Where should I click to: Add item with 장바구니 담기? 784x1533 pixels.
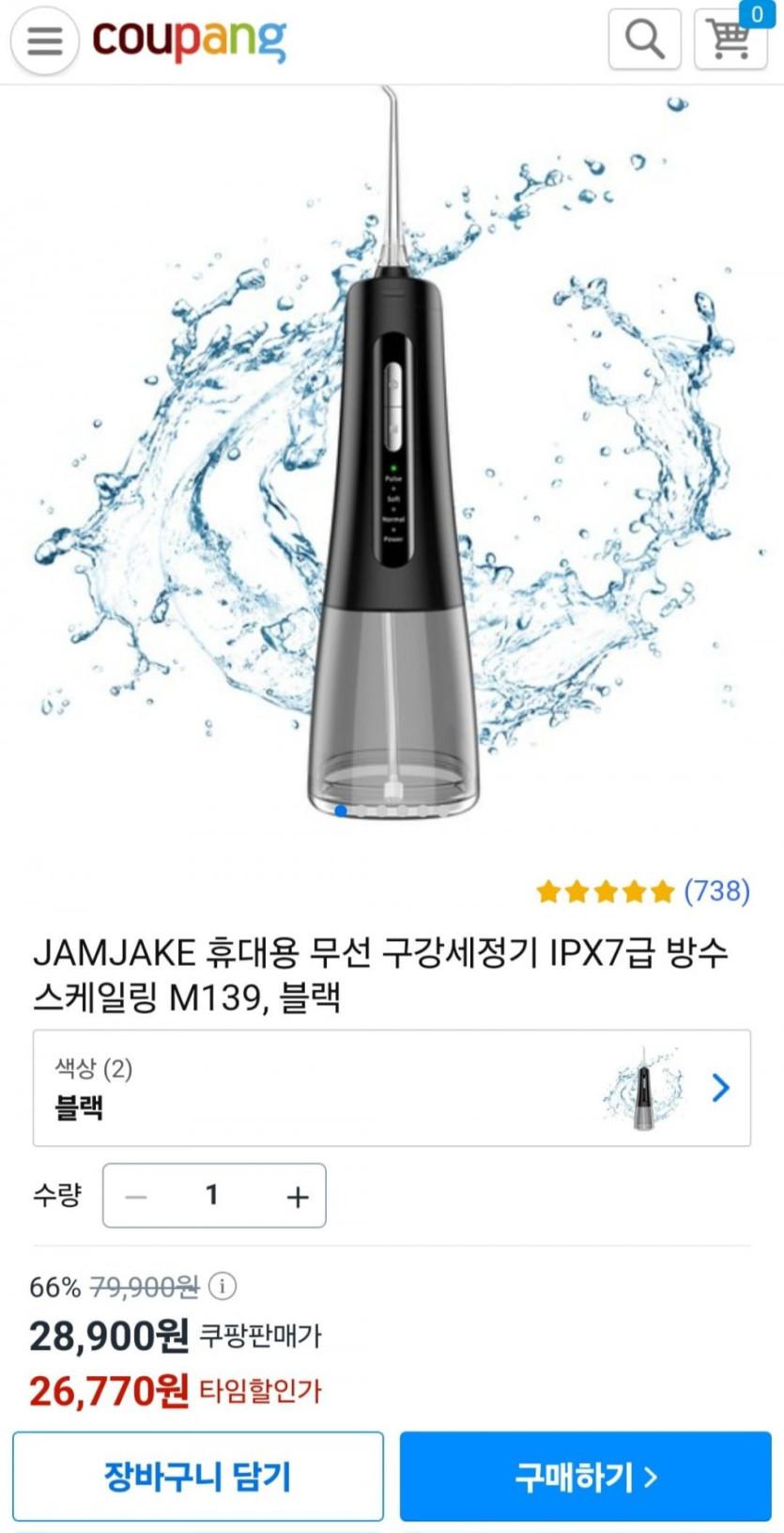(198, 1476)
